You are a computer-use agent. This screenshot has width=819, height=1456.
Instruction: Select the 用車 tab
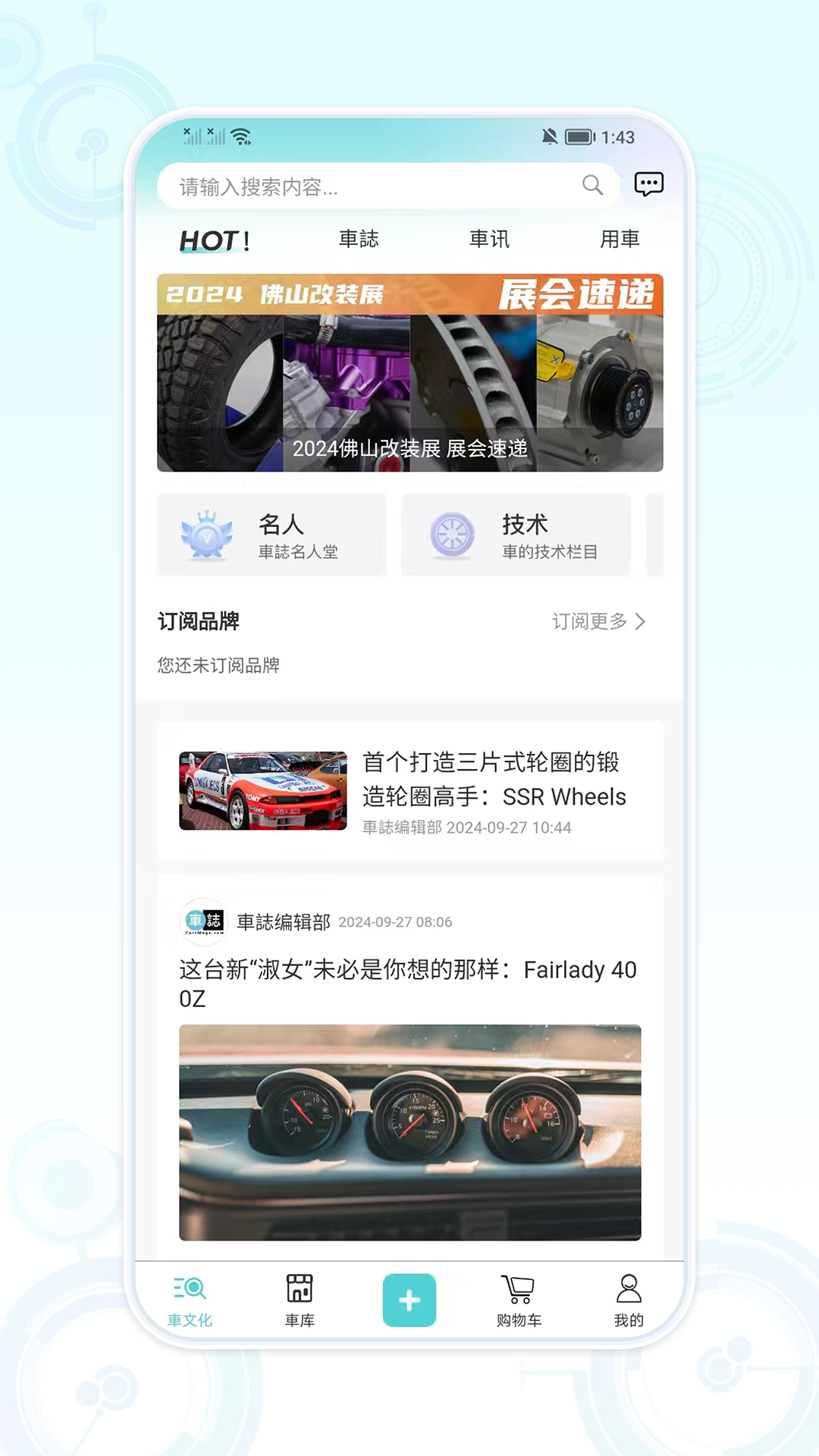pos(619,240)
